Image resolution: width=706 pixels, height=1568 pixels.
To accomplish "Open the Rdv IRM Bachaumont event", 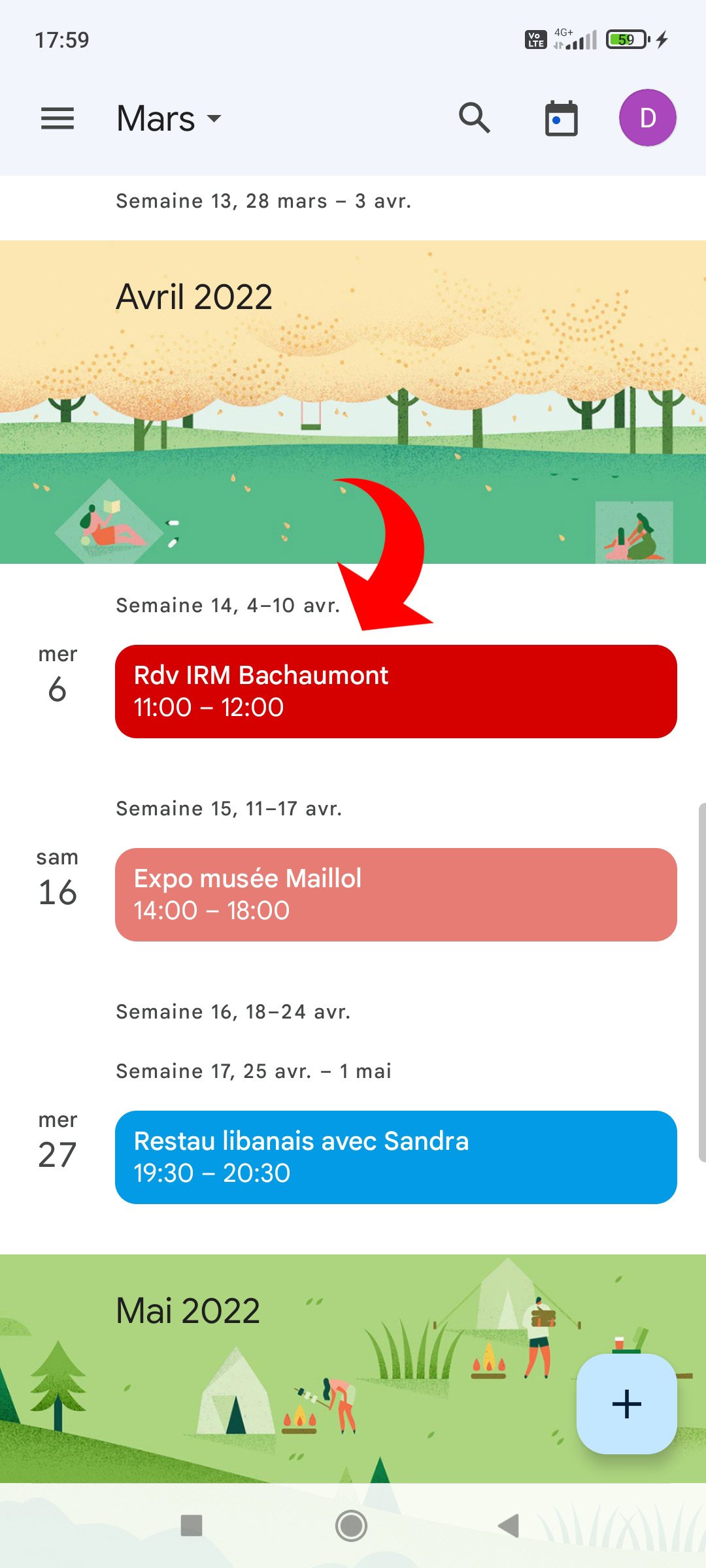I will point(395,691).
